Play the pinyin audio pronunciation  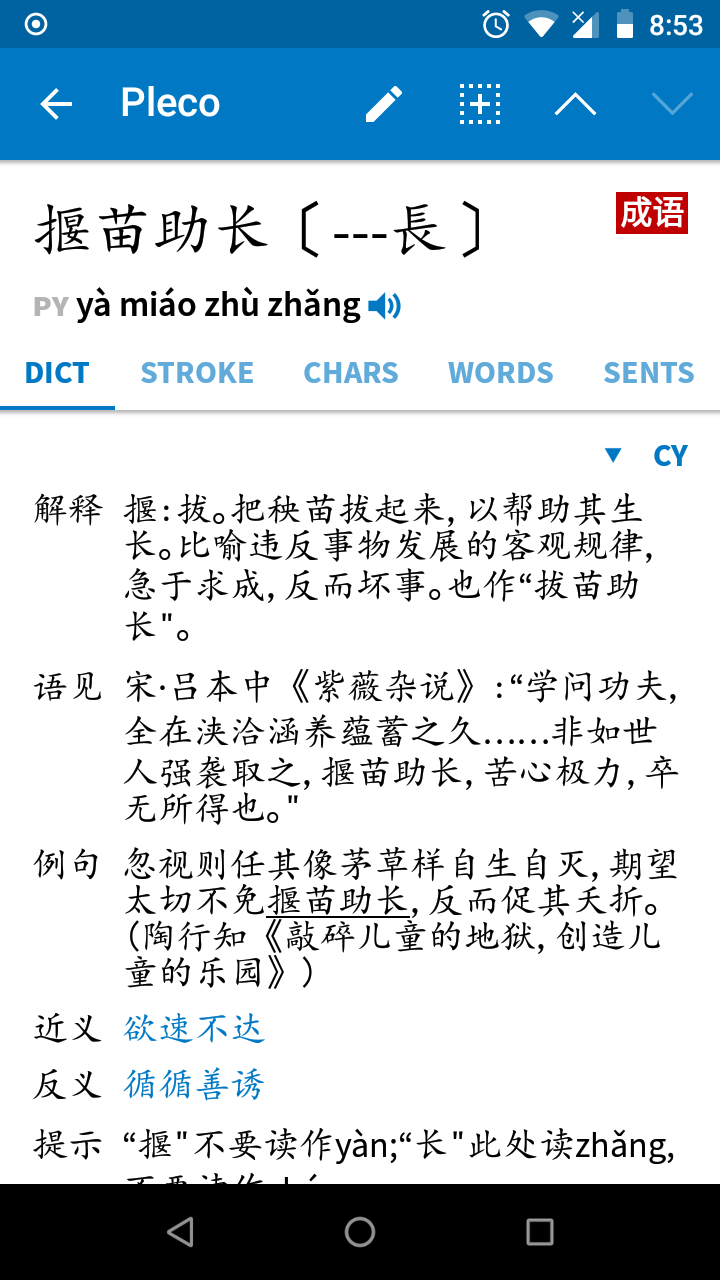pyautogui.click(x=385, y=306)
